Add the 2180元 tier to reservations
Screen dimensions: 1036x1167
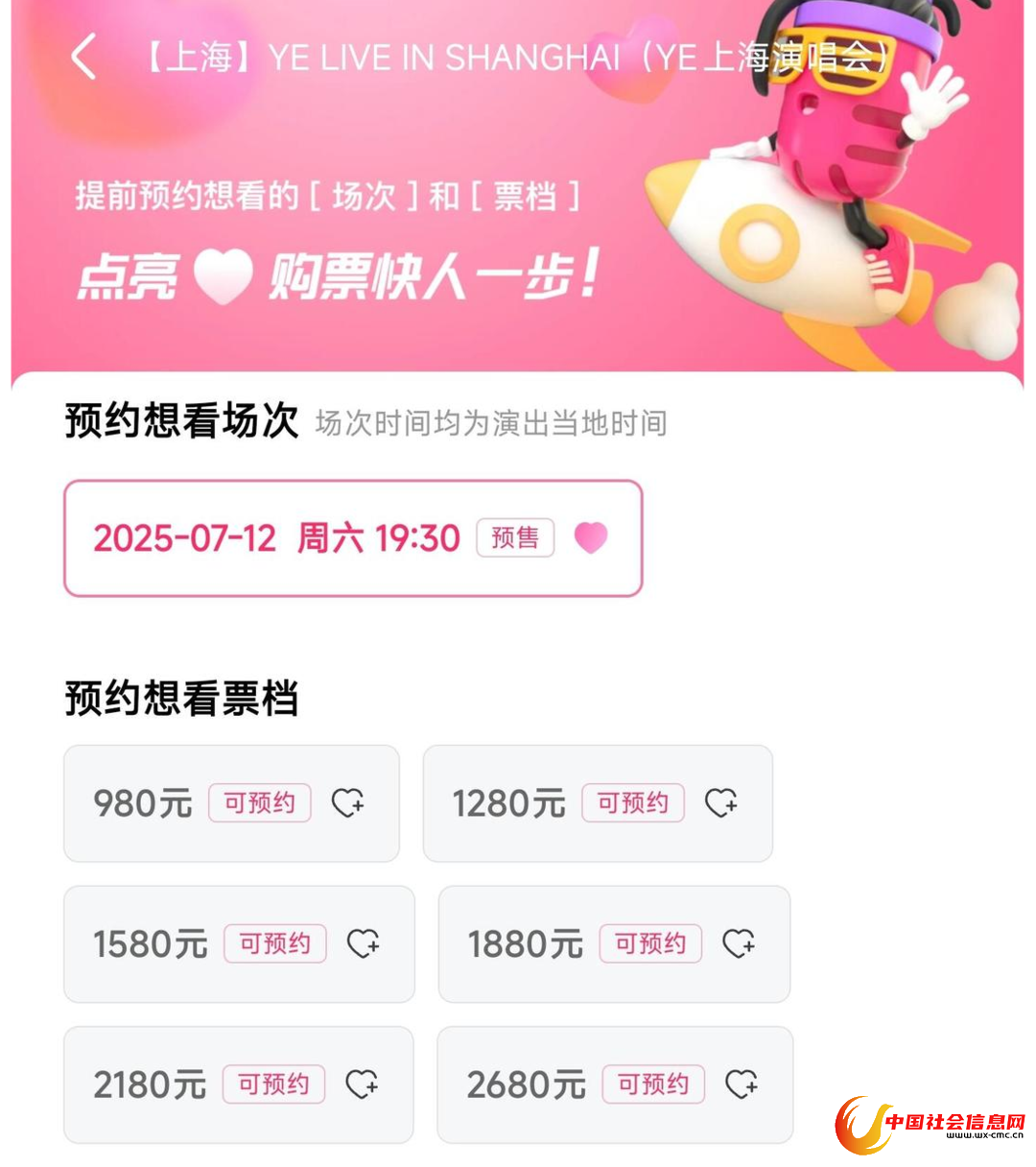tap(362, 1084)
